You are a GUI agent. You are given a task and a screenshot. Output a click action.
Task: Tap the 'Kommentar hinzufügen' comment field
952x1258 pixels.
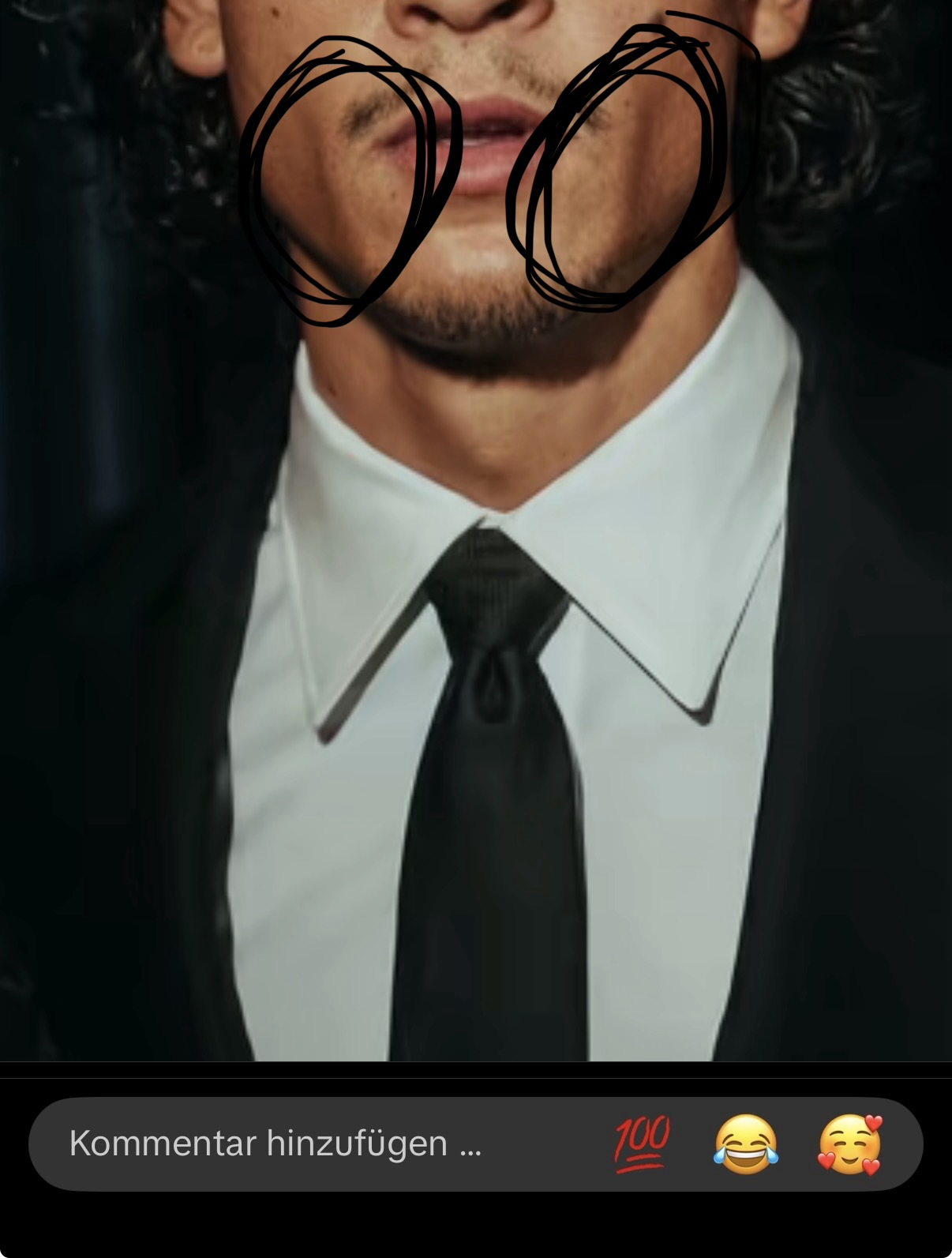pyautogui.click(x=276, y=1143)
